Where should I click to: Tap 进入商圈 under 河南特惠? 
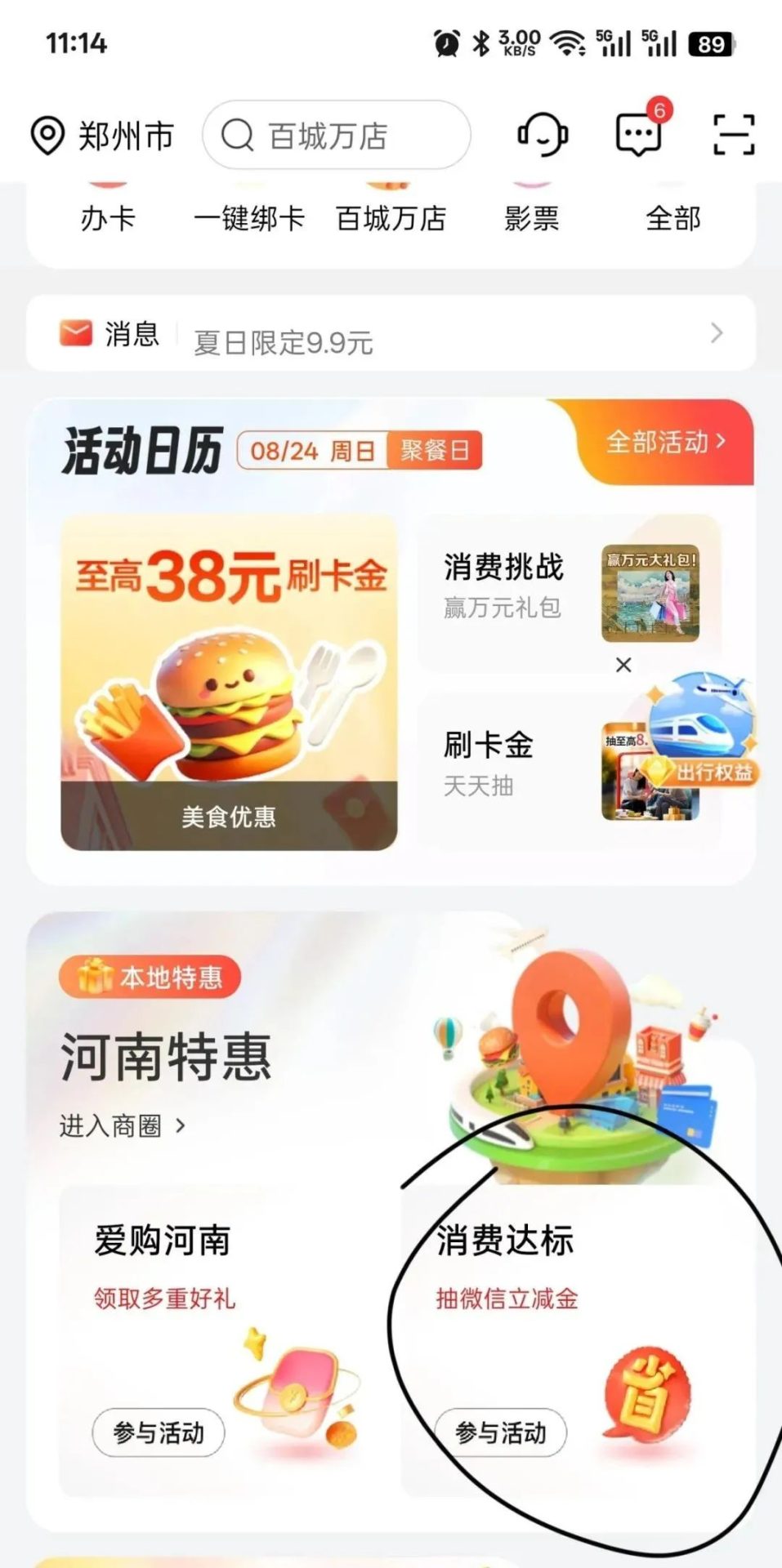coord(123,1126)
